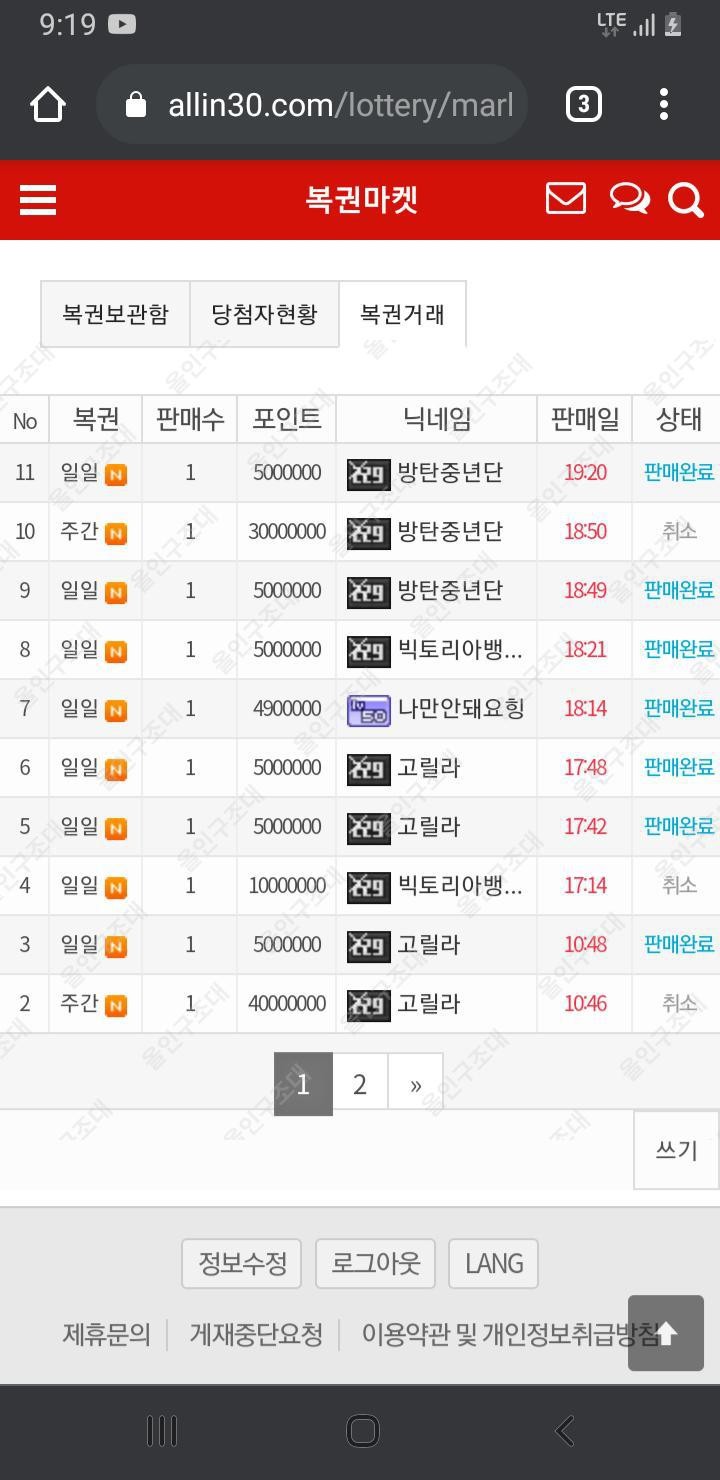Image resolution: width=720 pixels, height=1480 pixels.
Task: Switch to the 복권보관함 tab
Action: (x=115, y=314)
